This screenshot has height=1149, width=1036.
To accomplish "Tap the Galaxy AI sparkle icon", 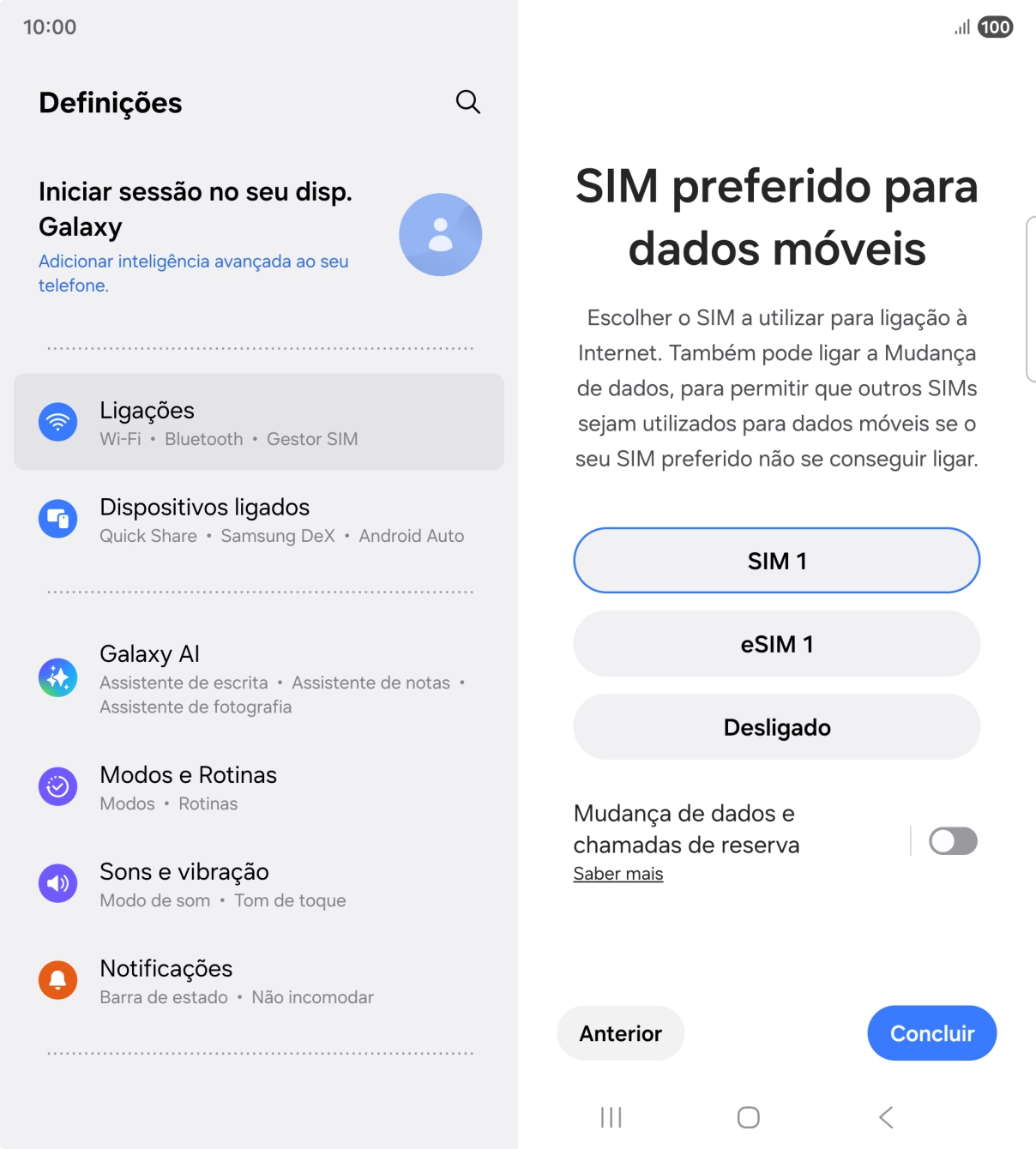I will (x=57, y=677).
